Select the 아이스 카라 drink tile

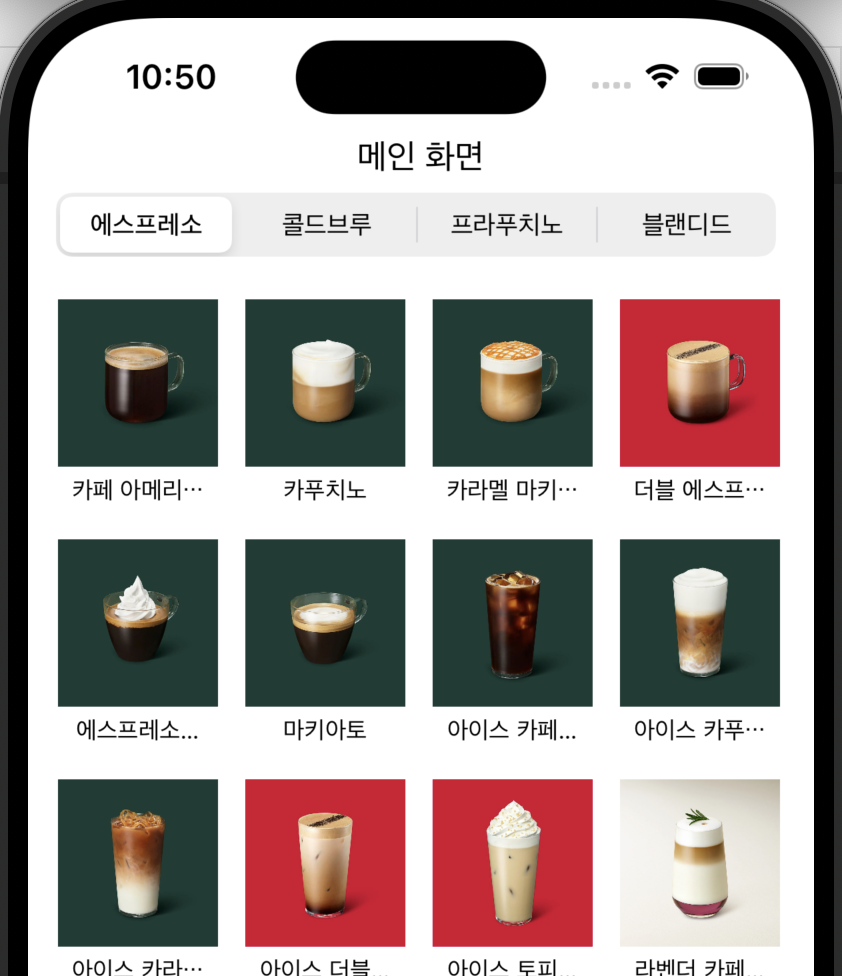pos(138,863)
